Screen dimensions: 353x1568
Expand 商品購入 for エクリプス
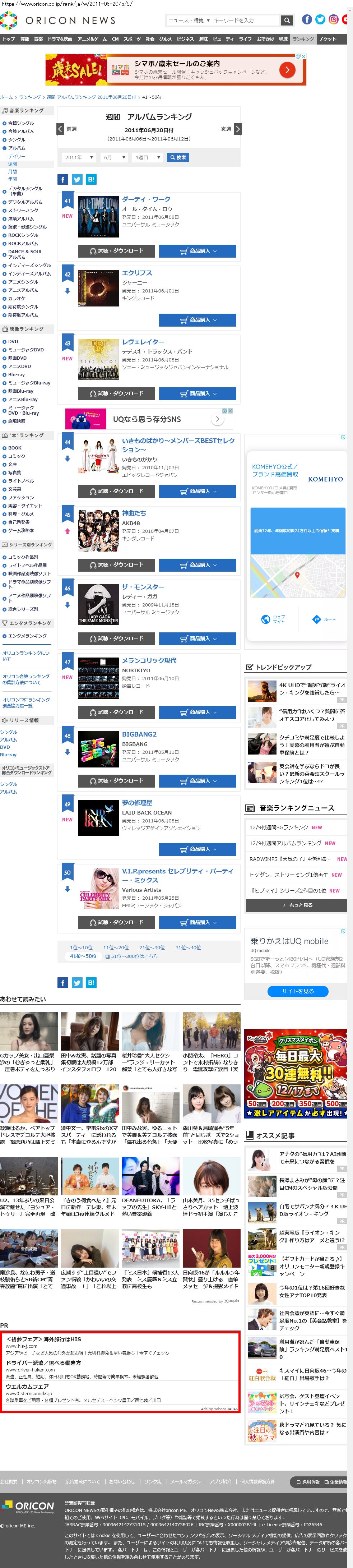click(x=198, y=319)
